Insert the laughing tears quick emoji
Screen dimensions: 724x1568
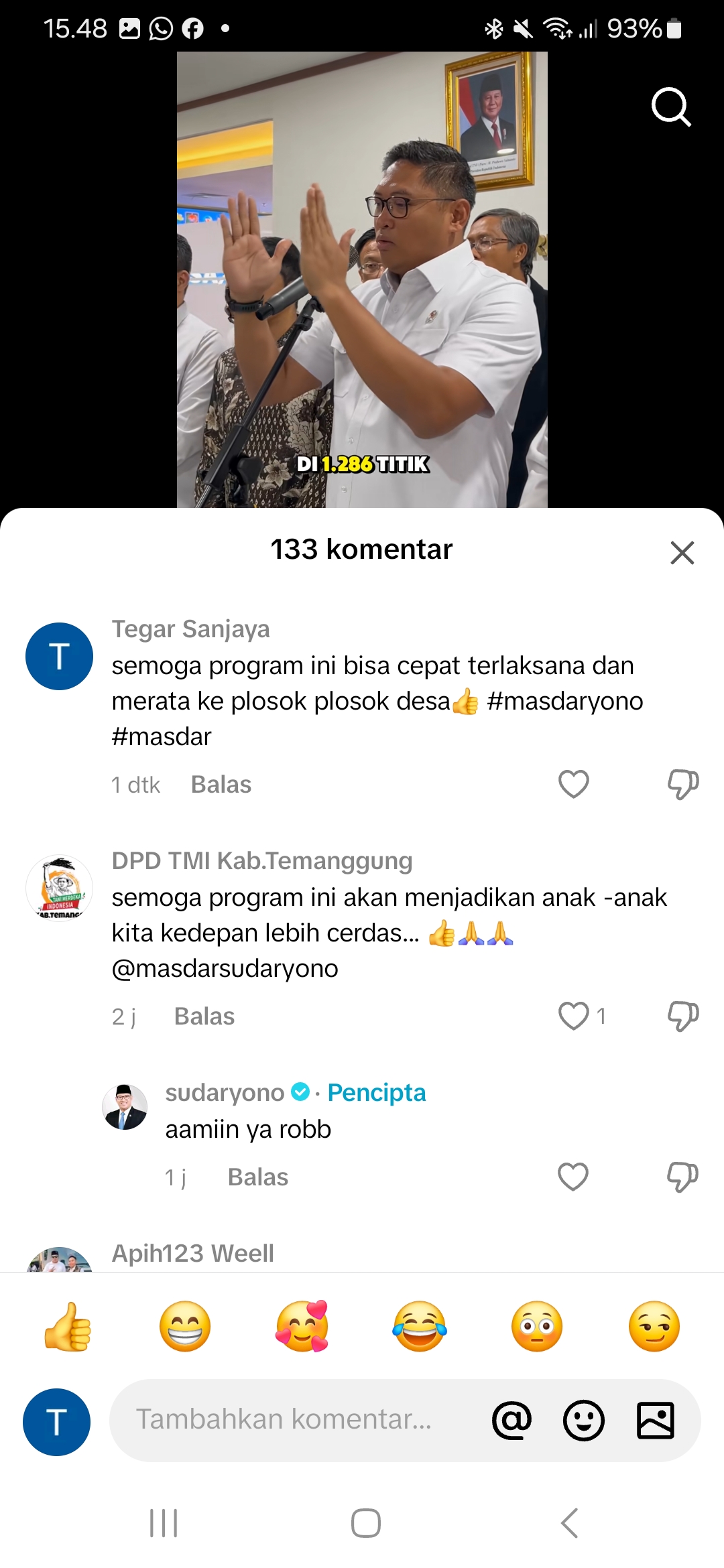[420, 1326]
